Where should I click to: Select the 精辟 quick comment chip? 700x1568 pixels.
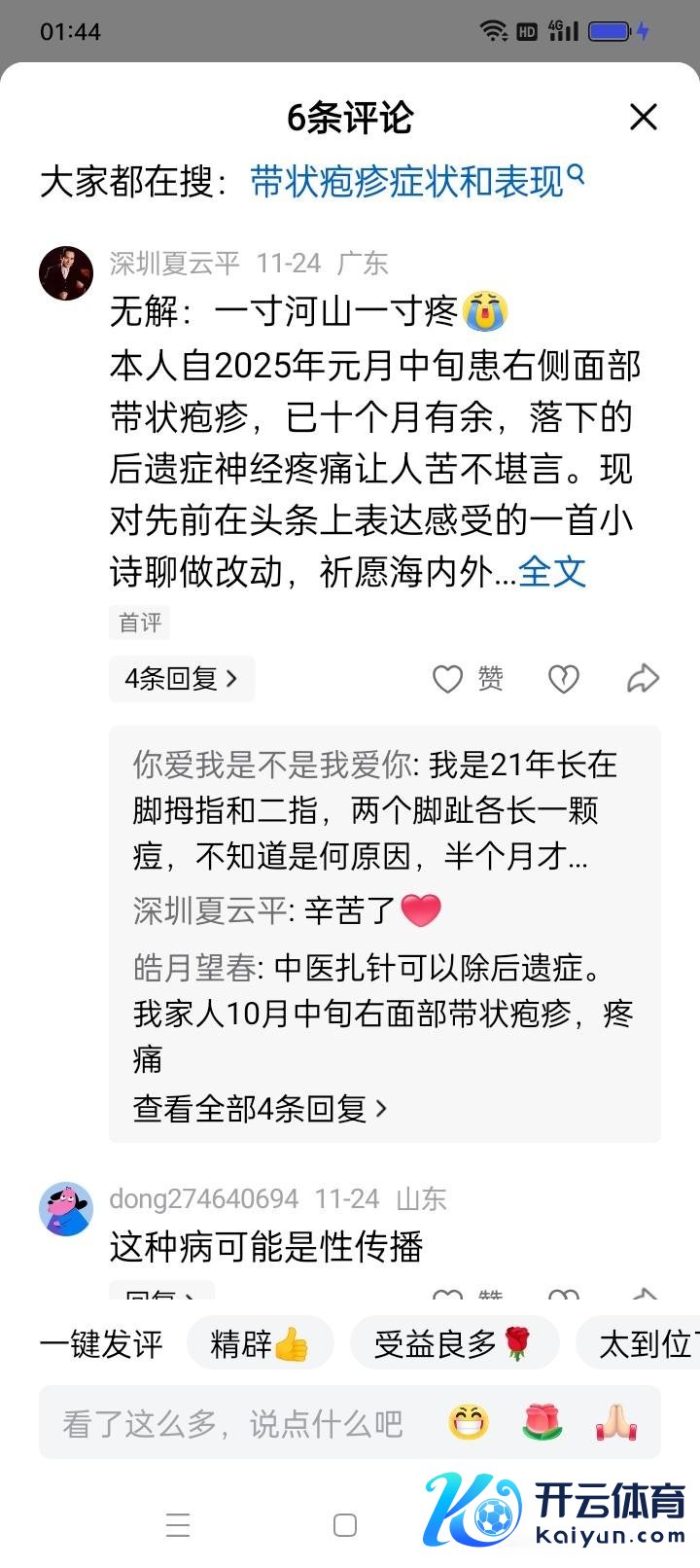tap(260, 1344)
